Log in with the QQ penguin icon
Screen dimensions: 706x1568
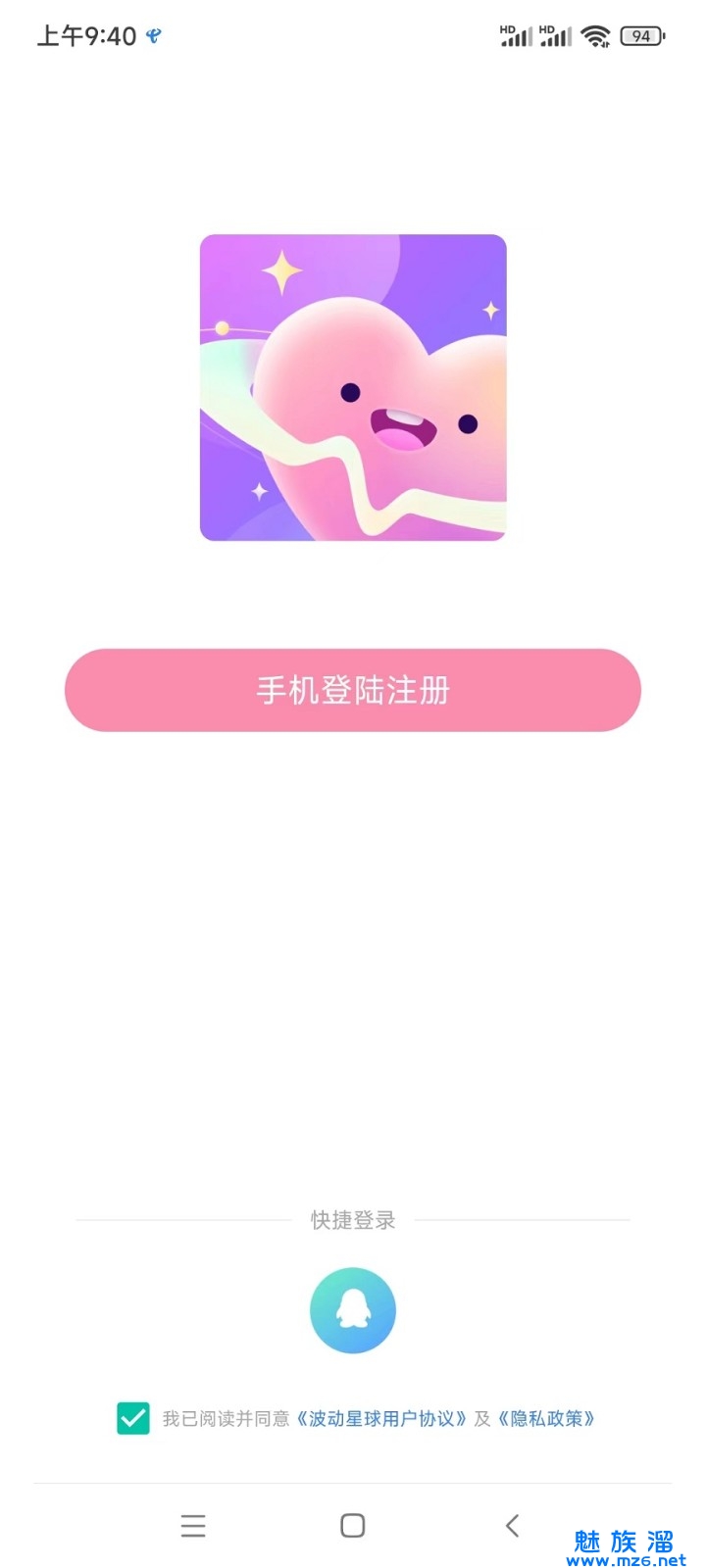click(353, 1310)
